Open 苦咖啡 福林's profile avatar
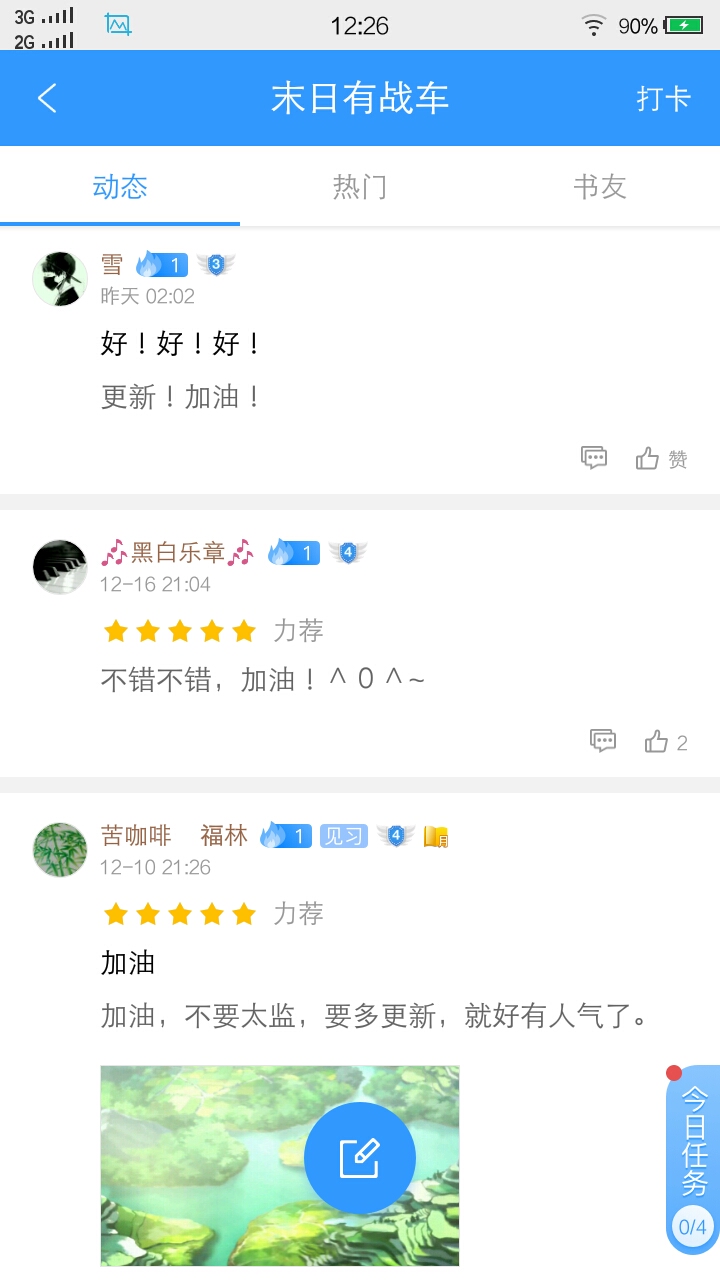This screenshot has width=720, height=1280. [60, 850]
